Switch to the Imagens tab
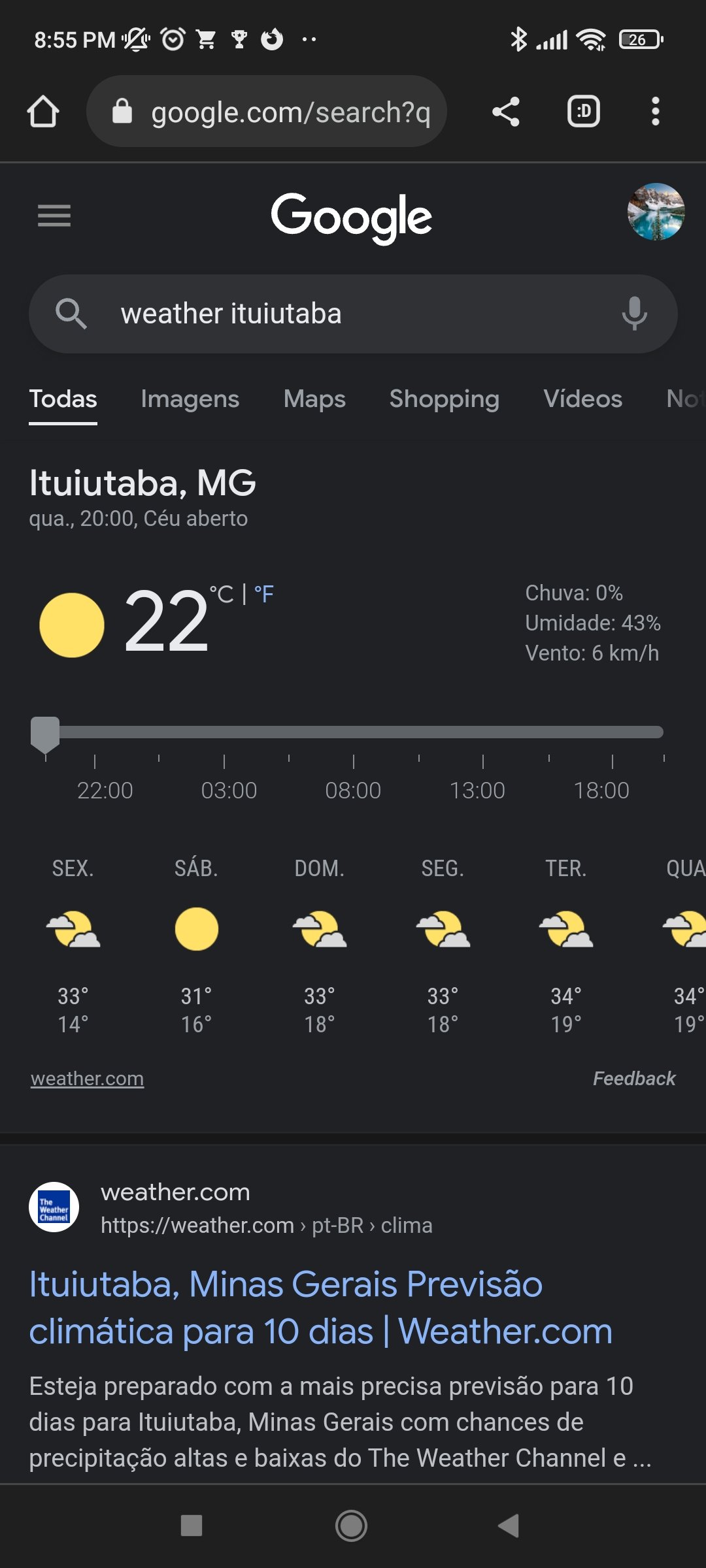 (x=190, y=399)
